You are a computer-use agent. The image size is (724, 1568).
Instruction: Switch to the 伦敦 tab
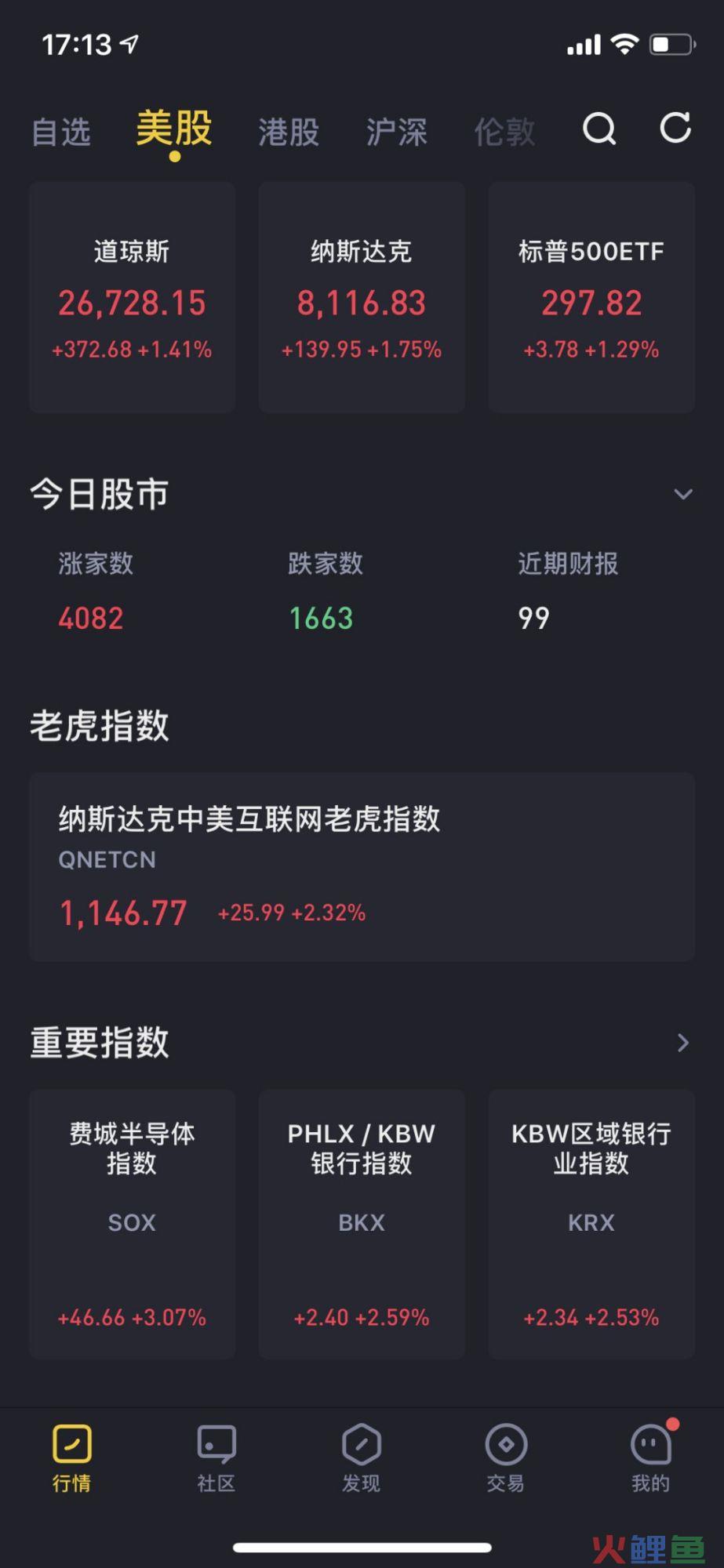(504, 132)
